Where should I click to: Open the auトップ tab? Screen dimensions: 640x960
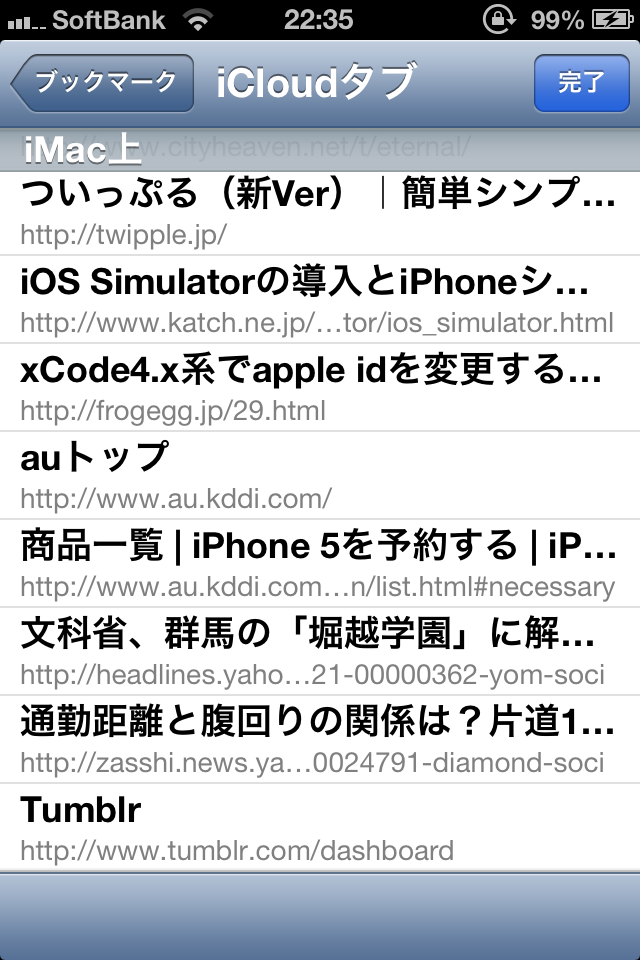320,475
